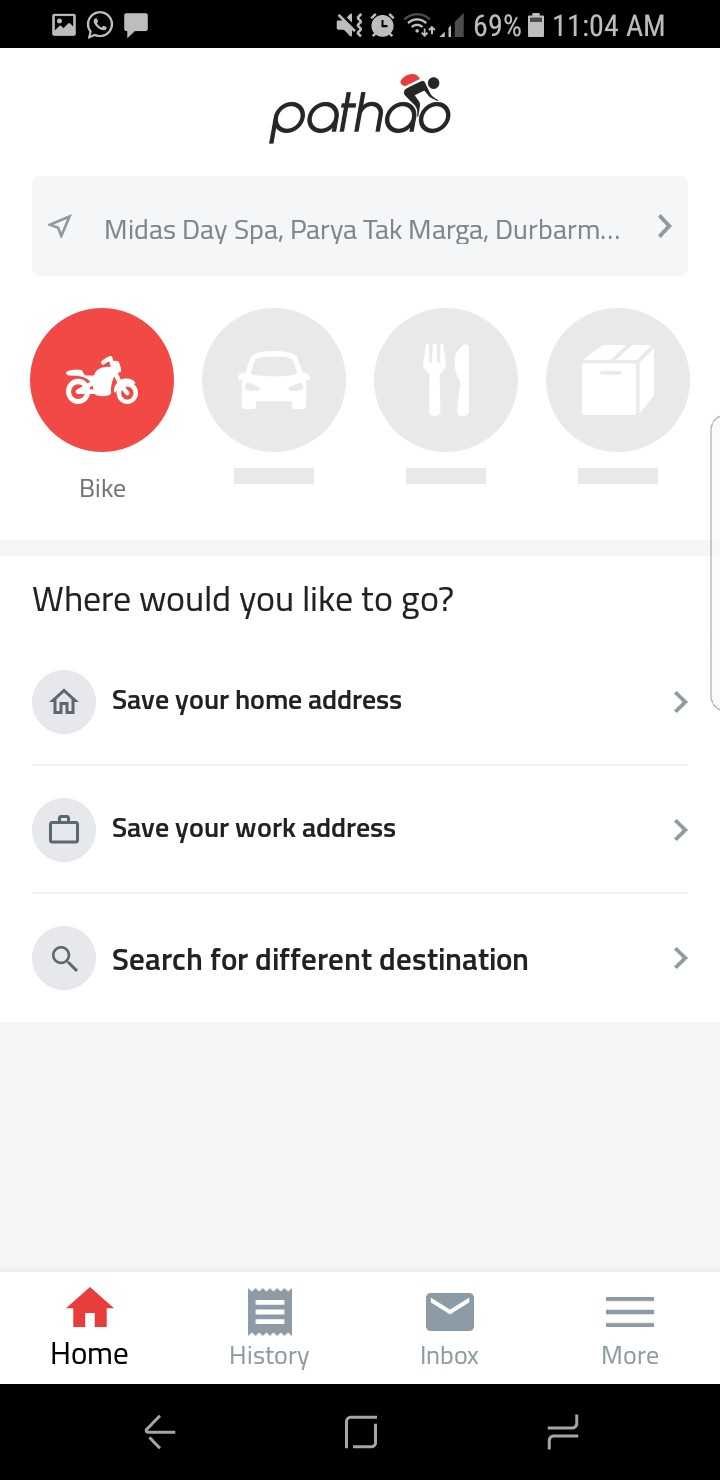The image size is (720, 1480).
Task: Click the magnifier icon for destination search
Action: [64, 957]
